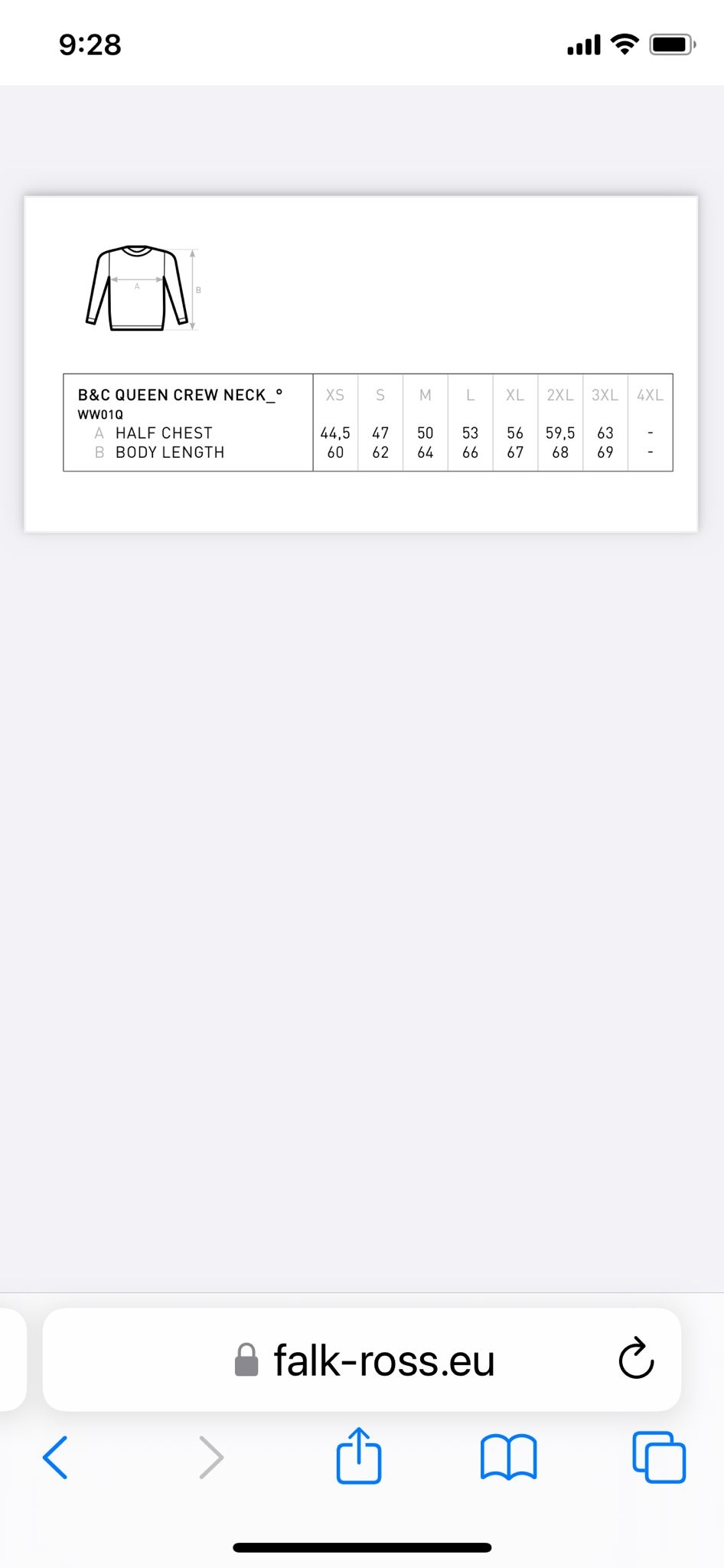Show all open tabs

(659, 1457)
